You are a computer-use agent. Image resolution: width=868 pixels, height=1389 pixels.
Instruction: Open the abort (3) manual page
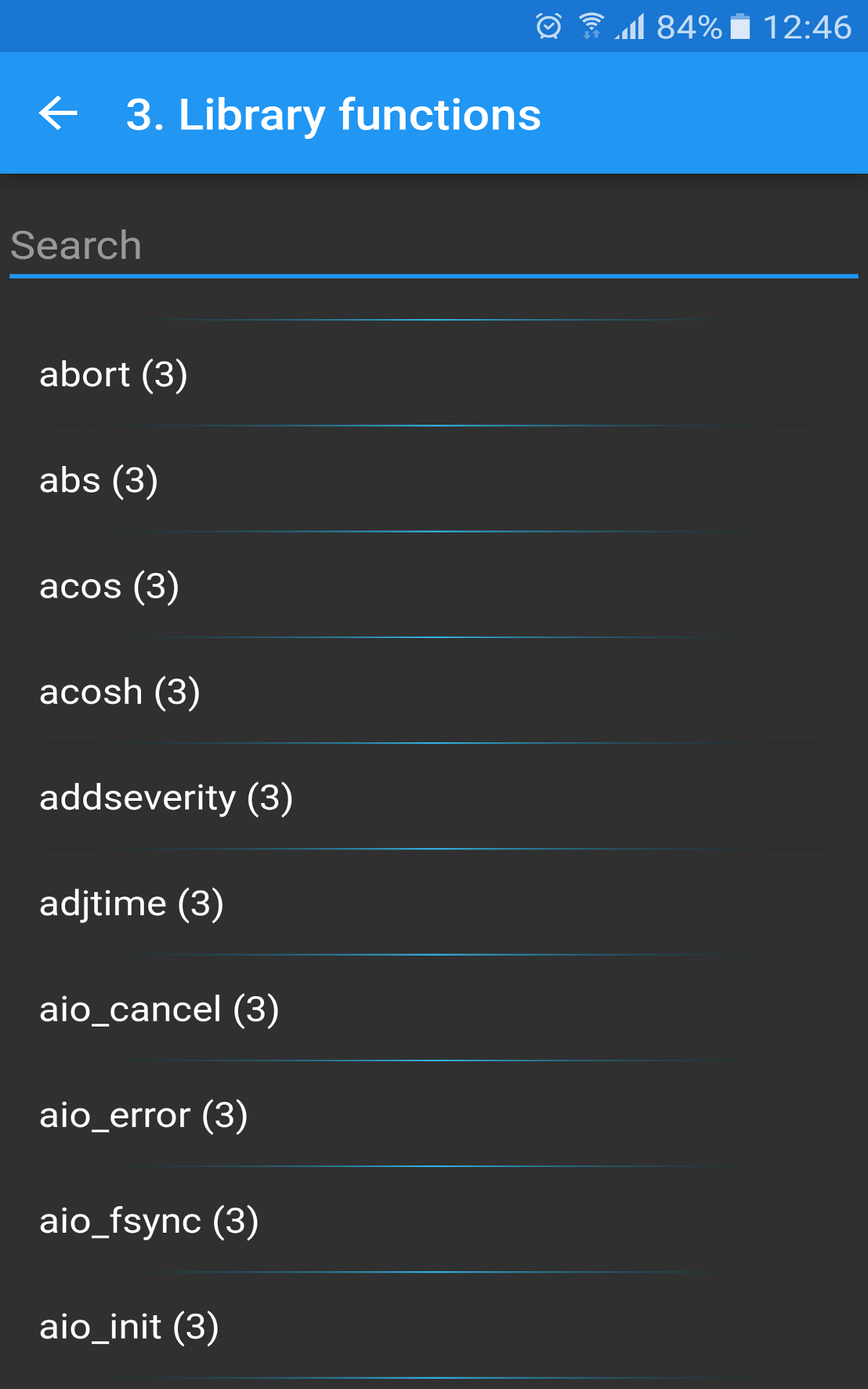(434, 373)
